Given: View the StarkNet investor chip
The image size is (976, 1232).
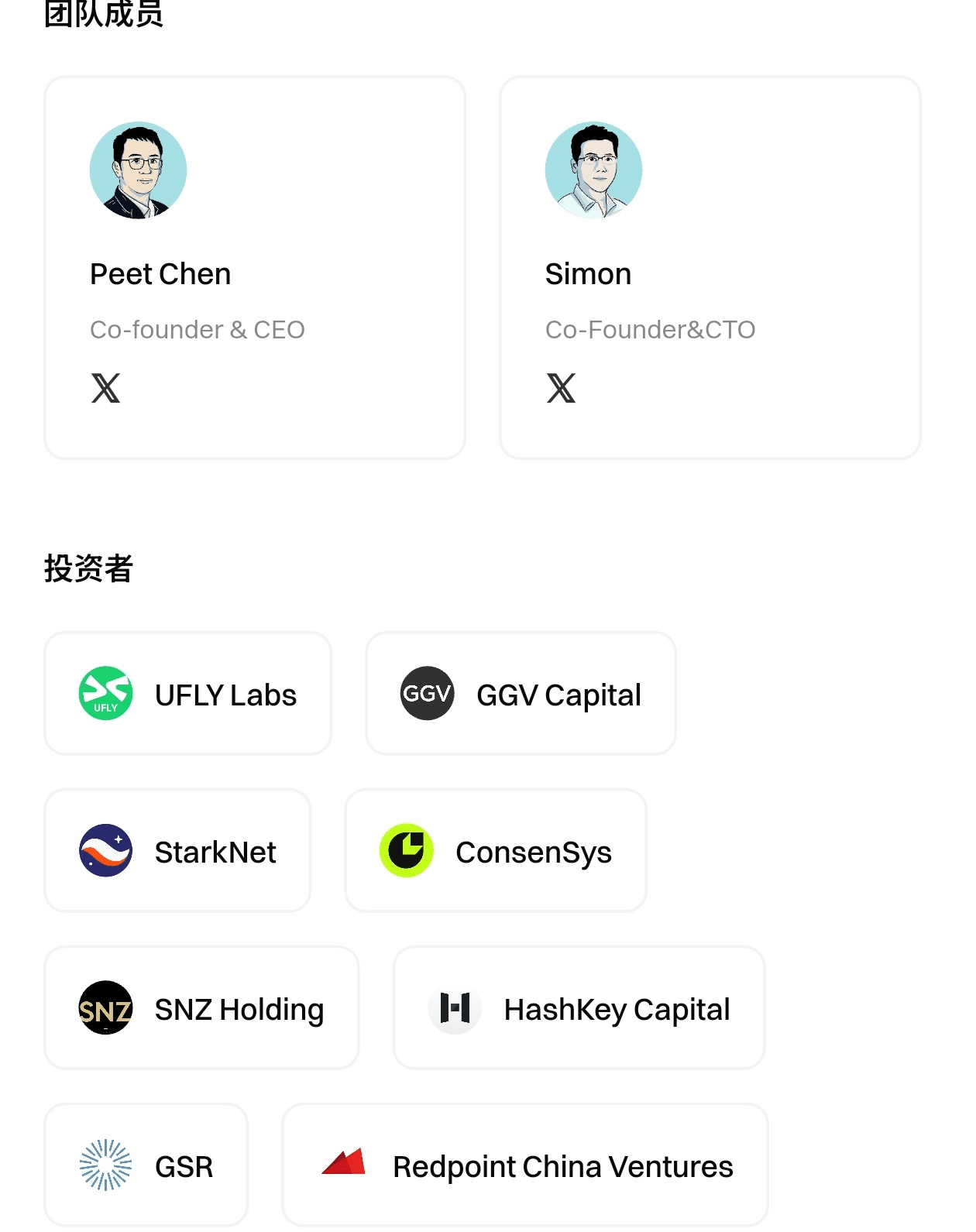Looking at the screenshot, I should pos(177,851).
